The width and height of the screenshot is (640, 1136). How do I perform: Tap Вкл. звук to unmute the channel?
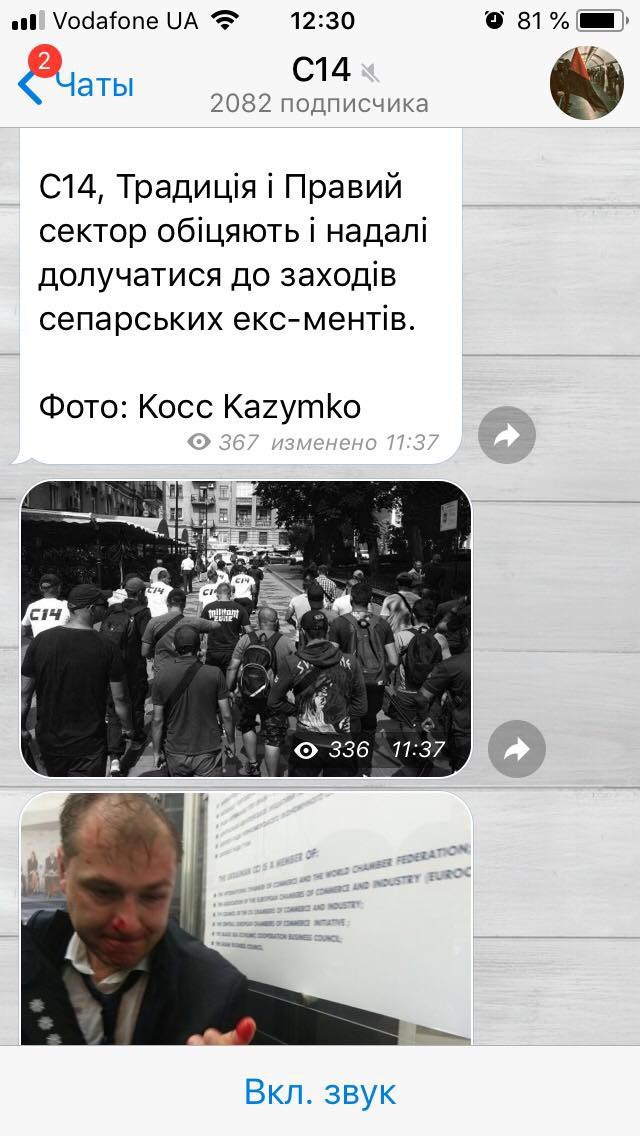[x=320, y=1091]
